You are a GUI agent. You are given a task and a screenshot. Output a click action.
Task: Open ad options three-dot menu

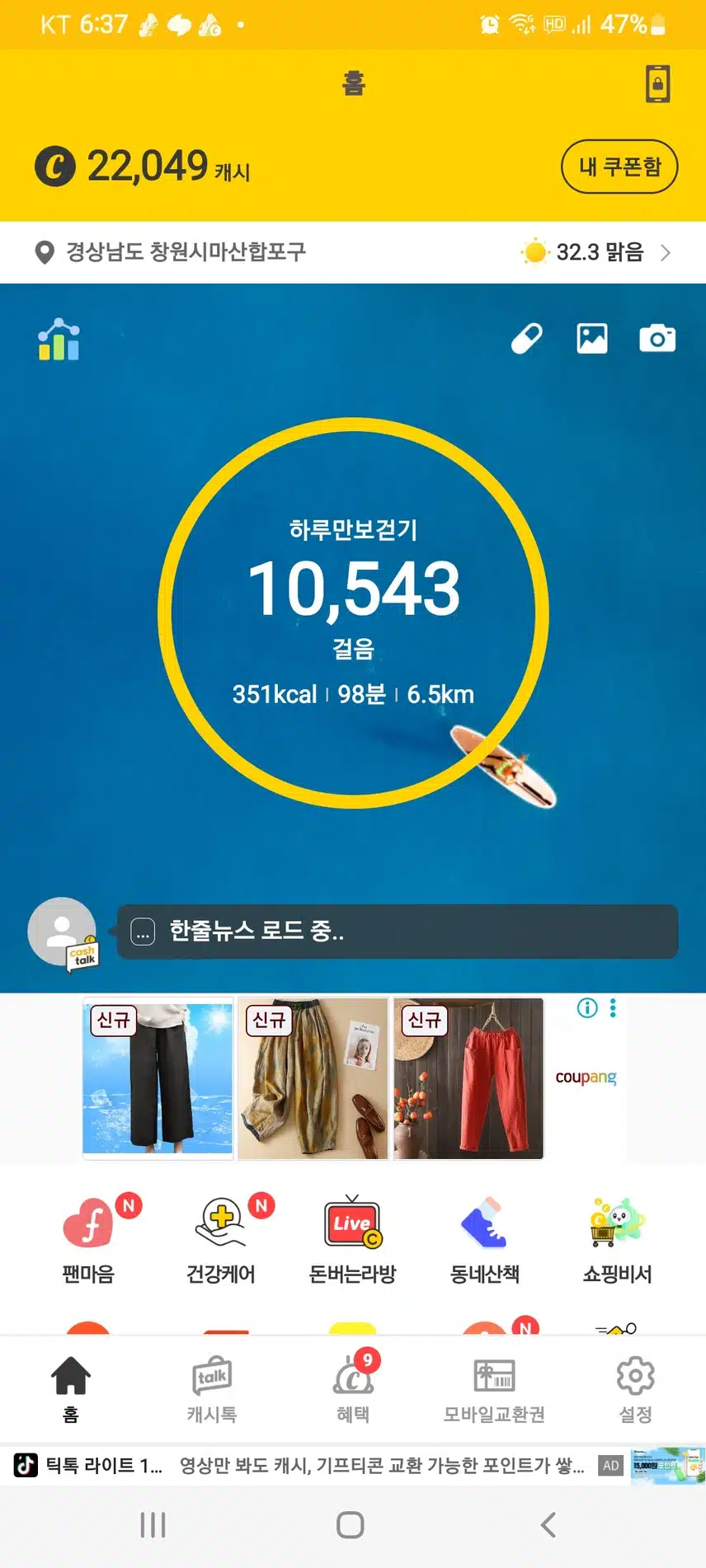[613, 1007]
